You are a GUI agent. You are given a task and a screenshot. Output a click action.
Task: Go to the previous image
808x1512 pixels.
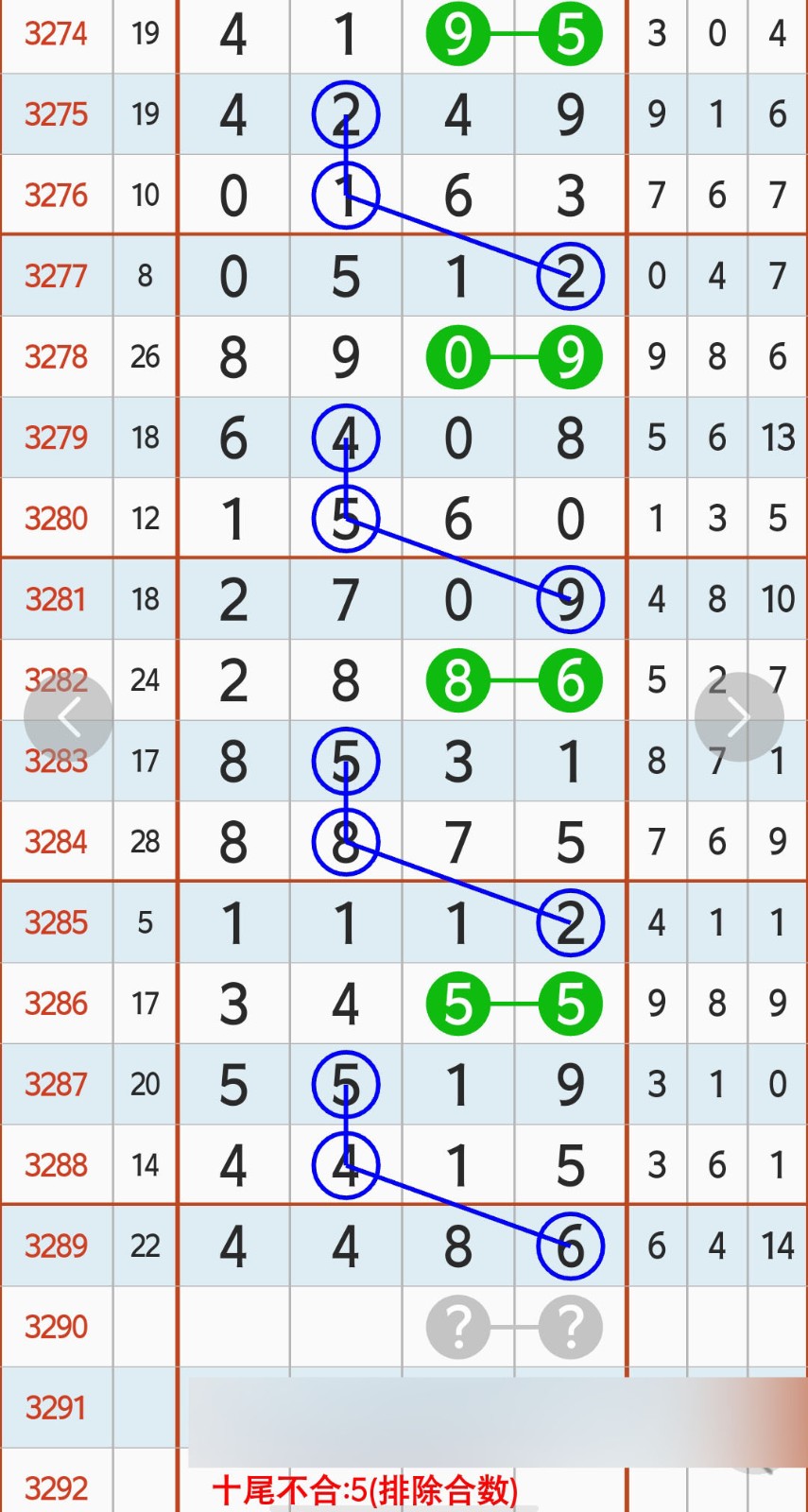[68, 717]
